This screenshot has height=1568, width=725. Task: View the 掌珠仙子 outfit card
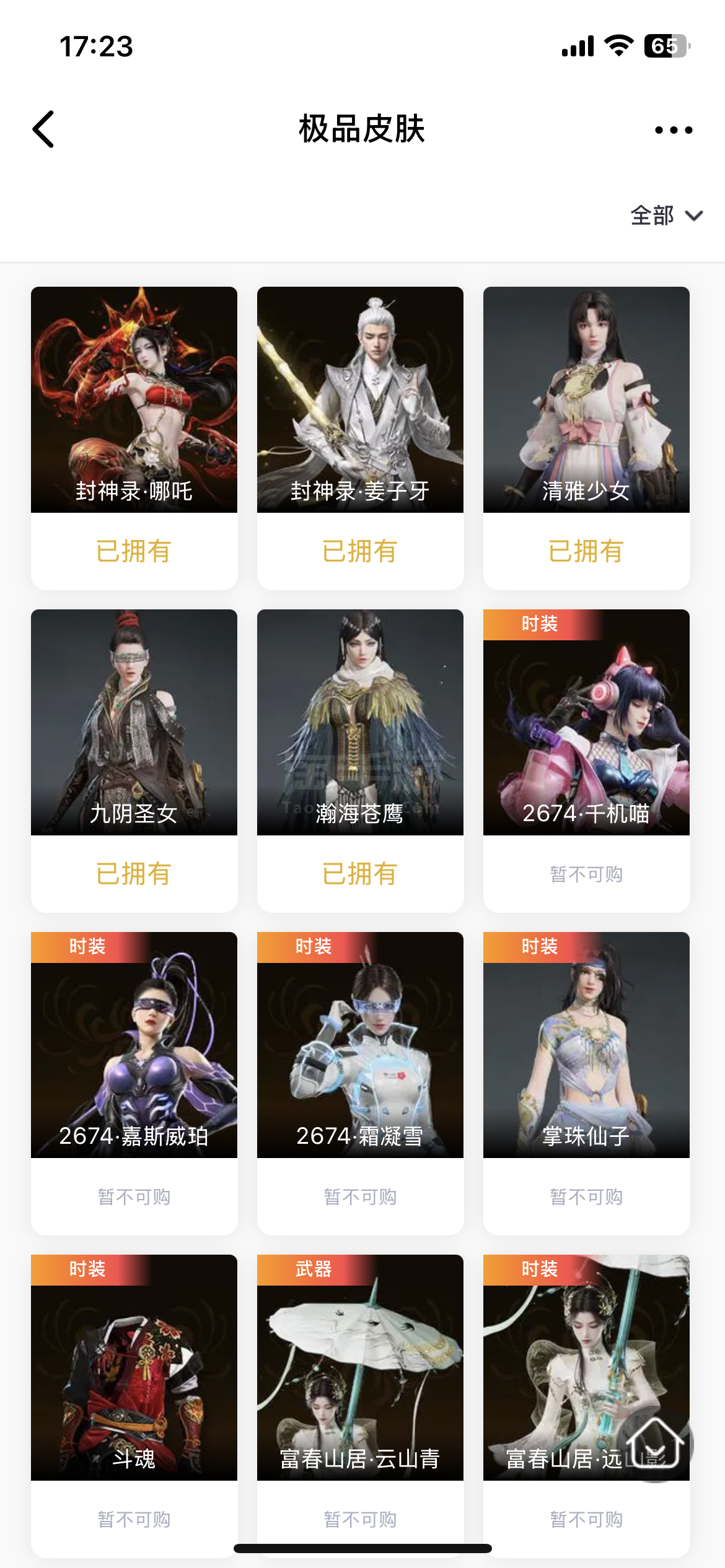click(x=586, y=1045)
